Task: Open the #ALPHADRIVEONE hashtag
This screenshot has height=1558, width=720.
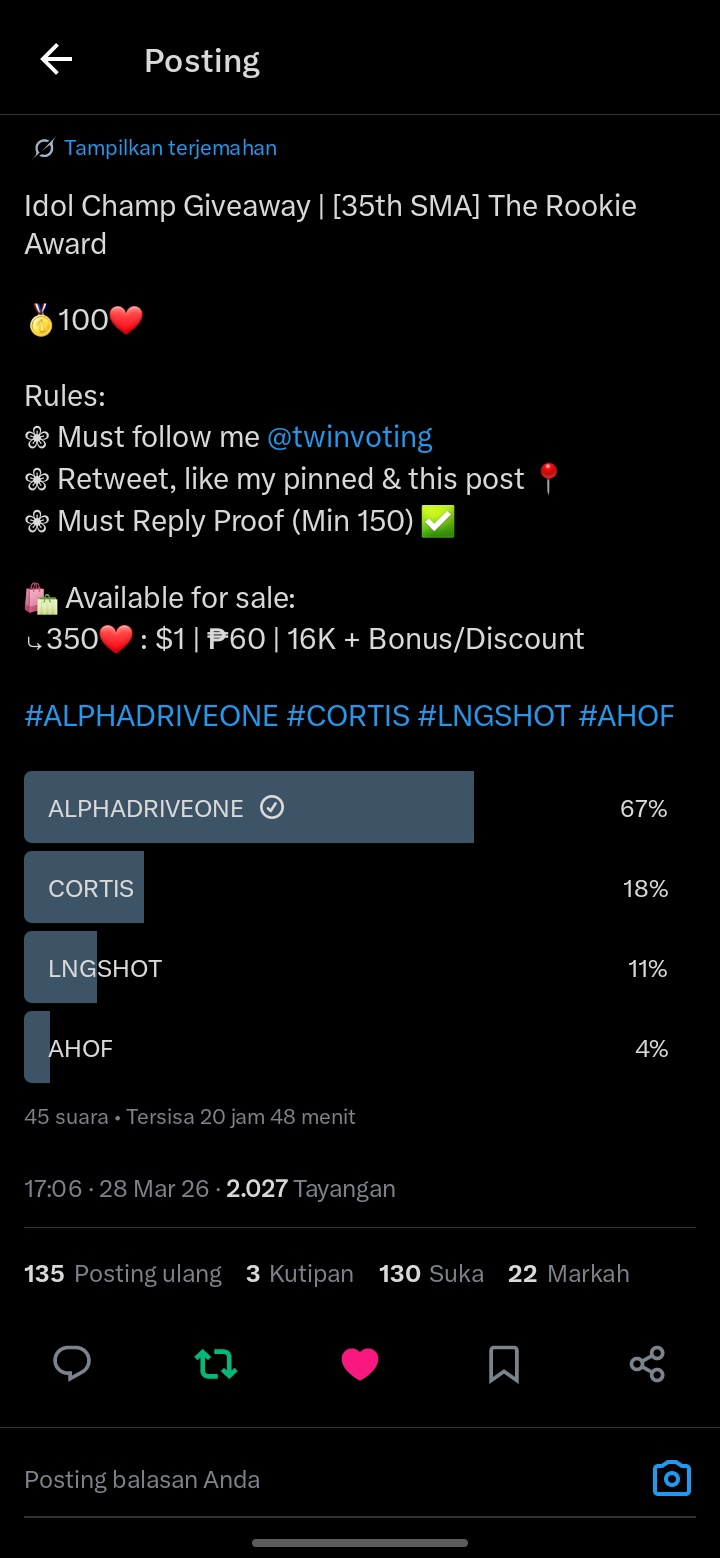Action: (x=151, y=716)
